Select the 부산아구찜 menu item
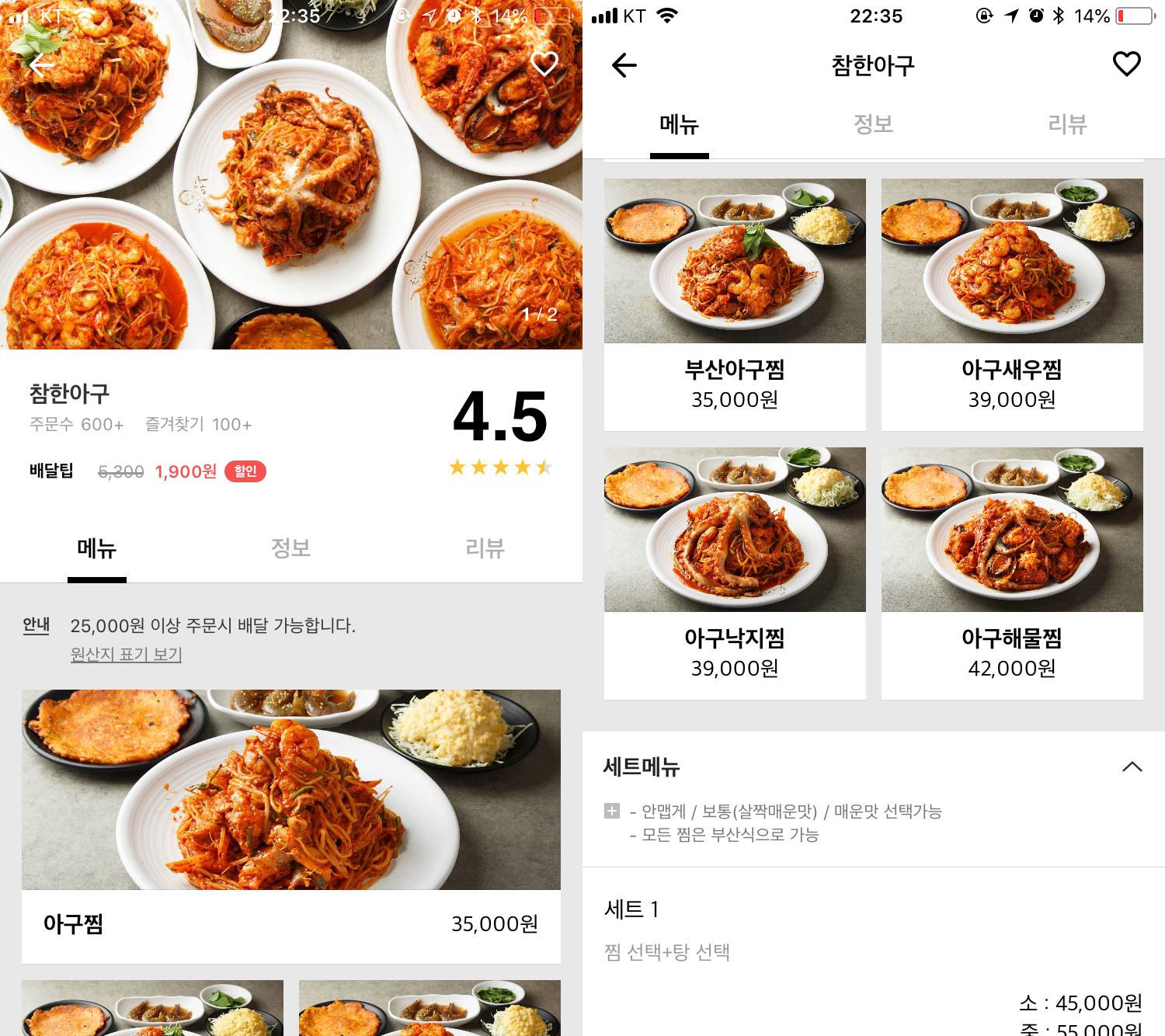The width and height of the screenshot is (1165, 1036). (735, 304)
